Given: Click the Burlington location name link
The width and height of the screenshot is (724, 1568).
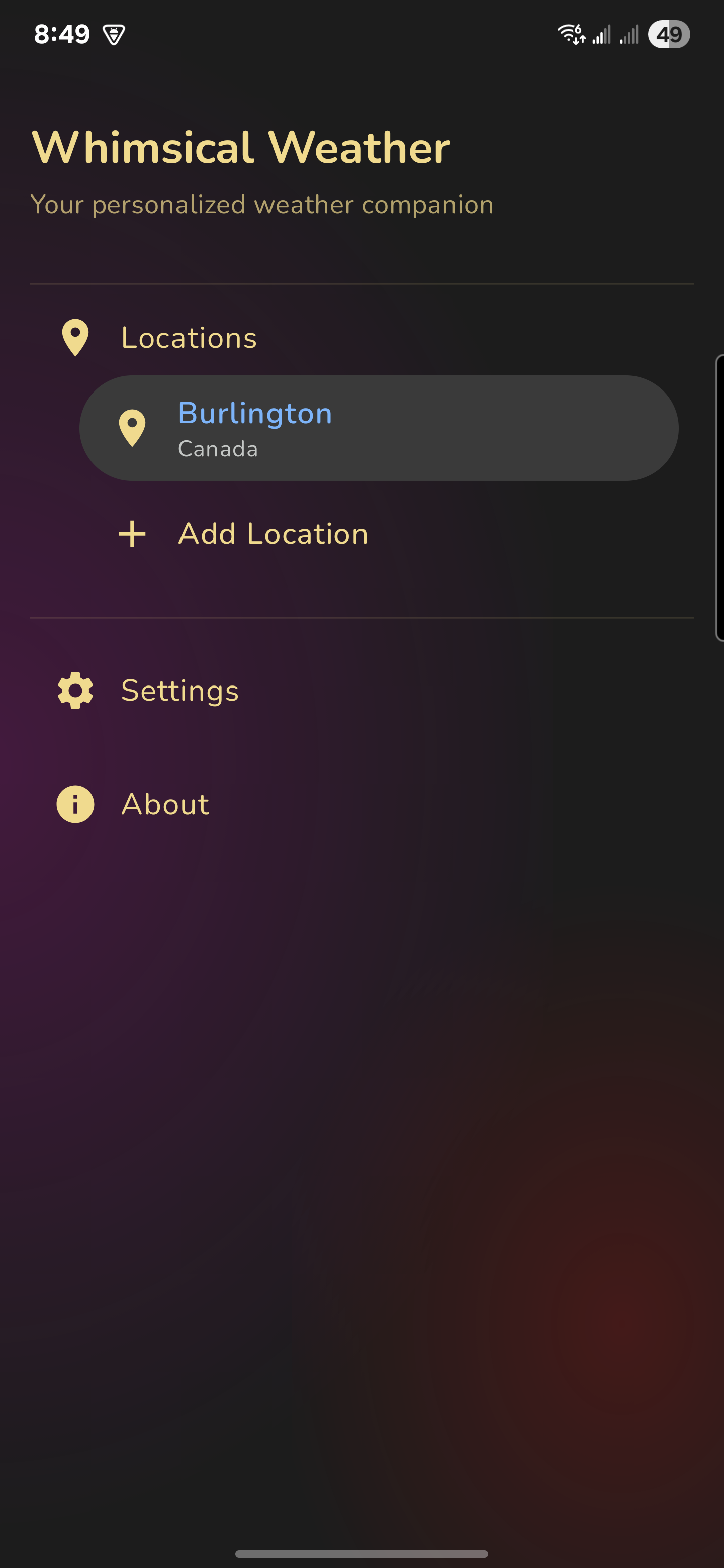Looking at the screenshot, I should [x=255, y=413].
